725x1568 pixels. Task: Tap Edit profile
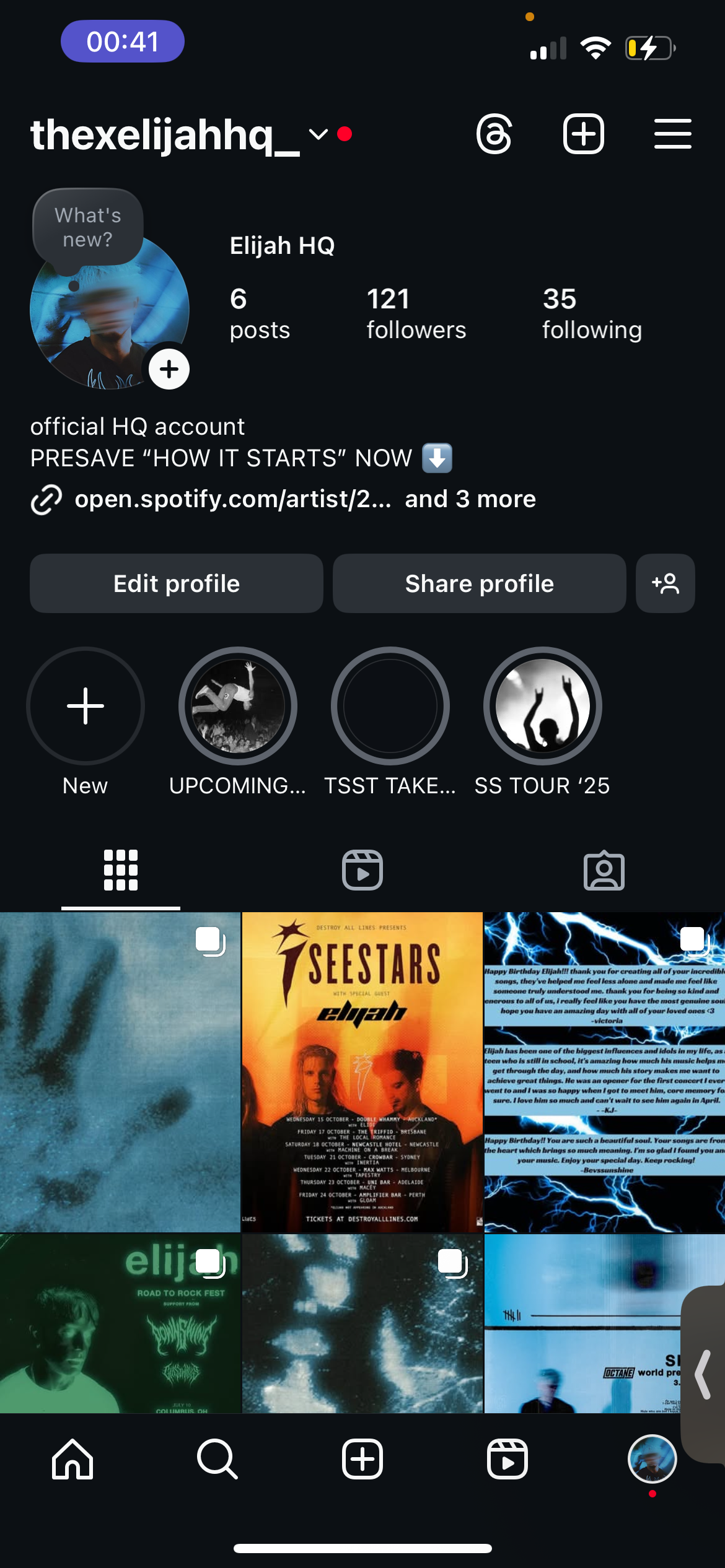[177, 583]
